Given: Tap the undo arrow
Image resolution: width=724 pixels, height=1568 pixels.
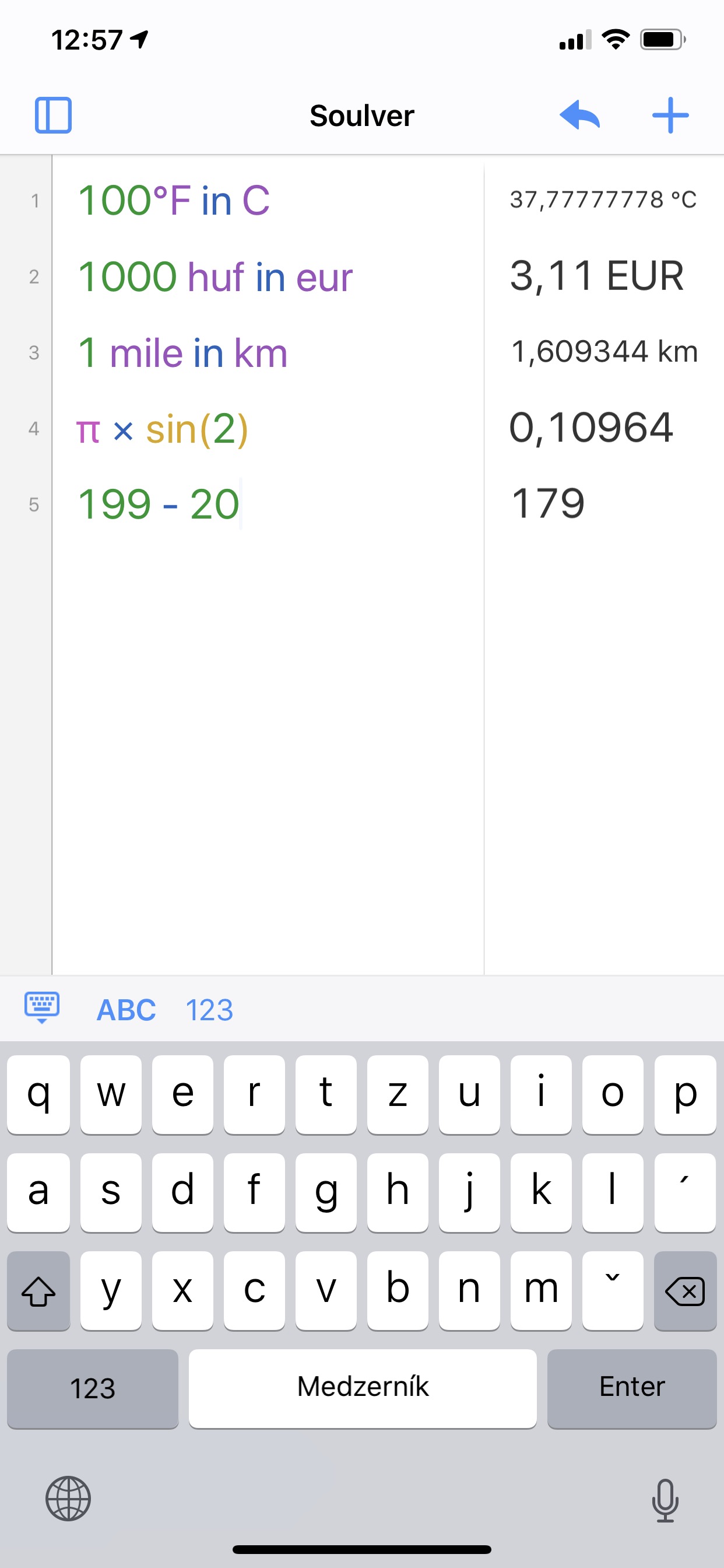Looking at the screenshot, I should point(579,115).
